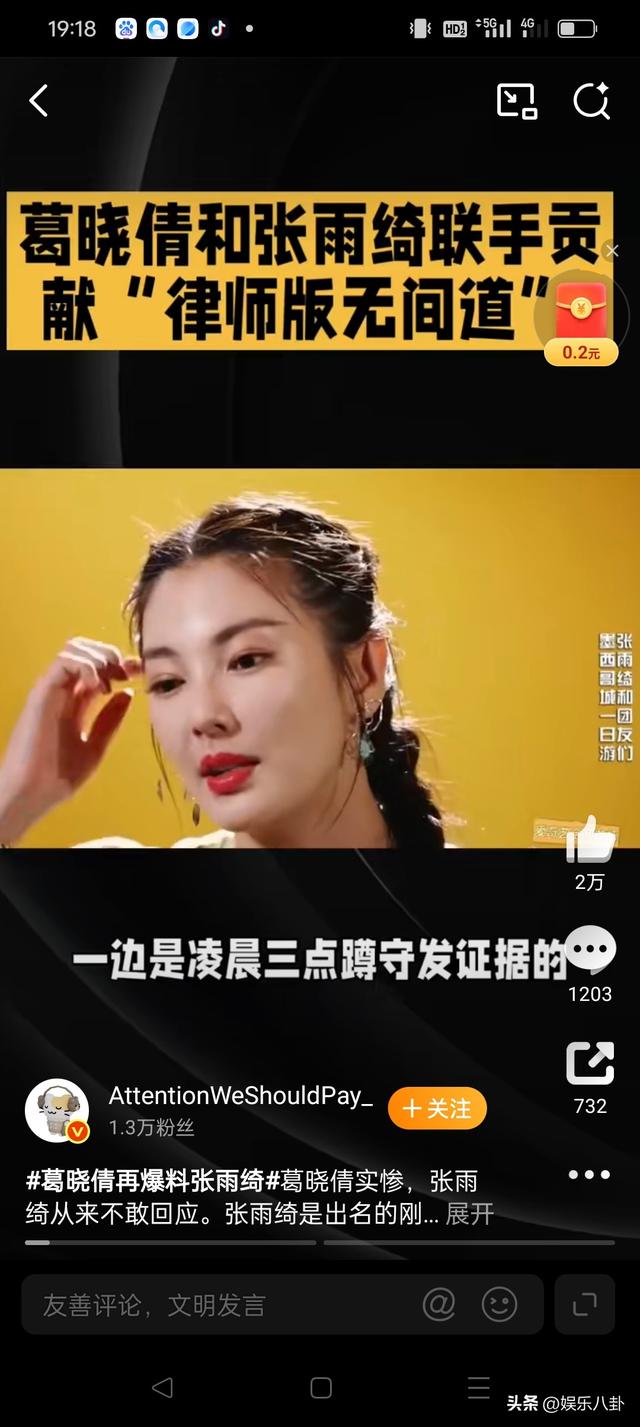Close the red envelope reward widget

click(x=612, y=251)
